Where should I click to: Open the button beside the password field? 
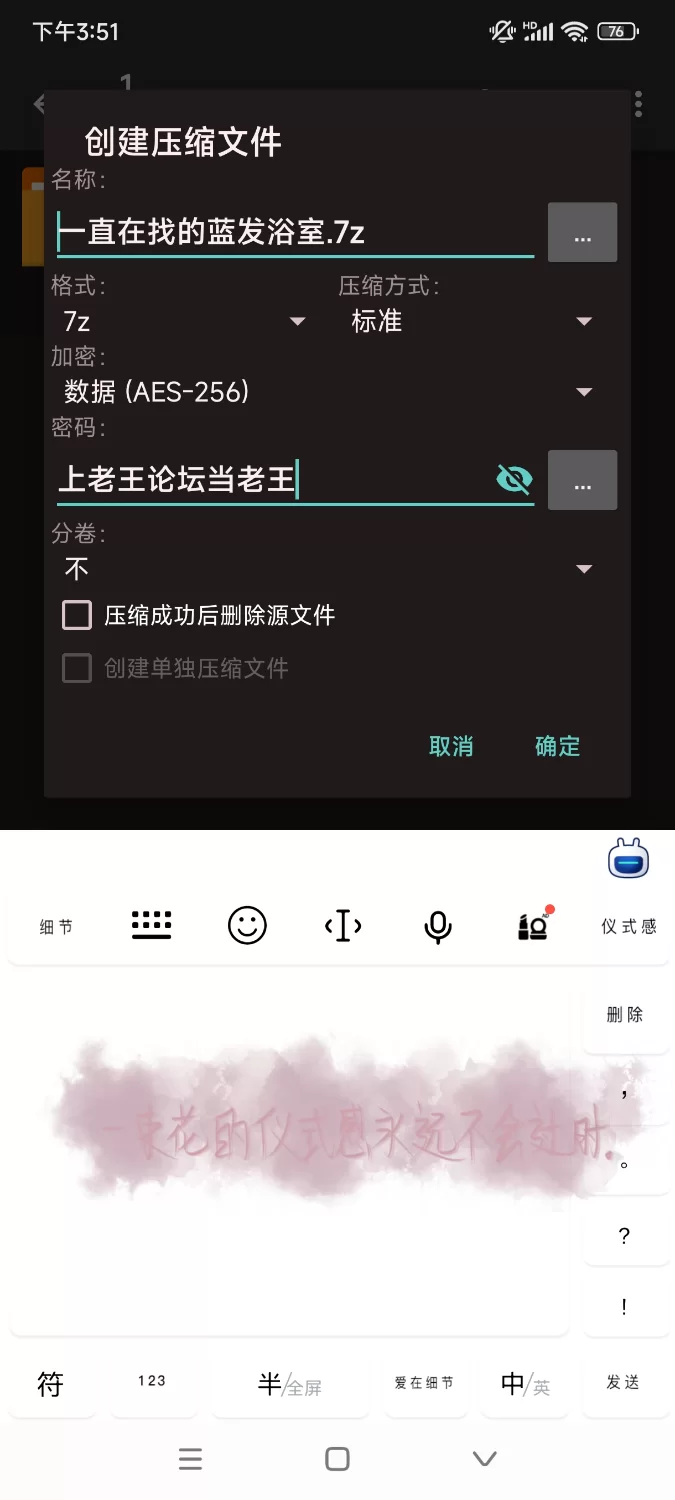582,480
